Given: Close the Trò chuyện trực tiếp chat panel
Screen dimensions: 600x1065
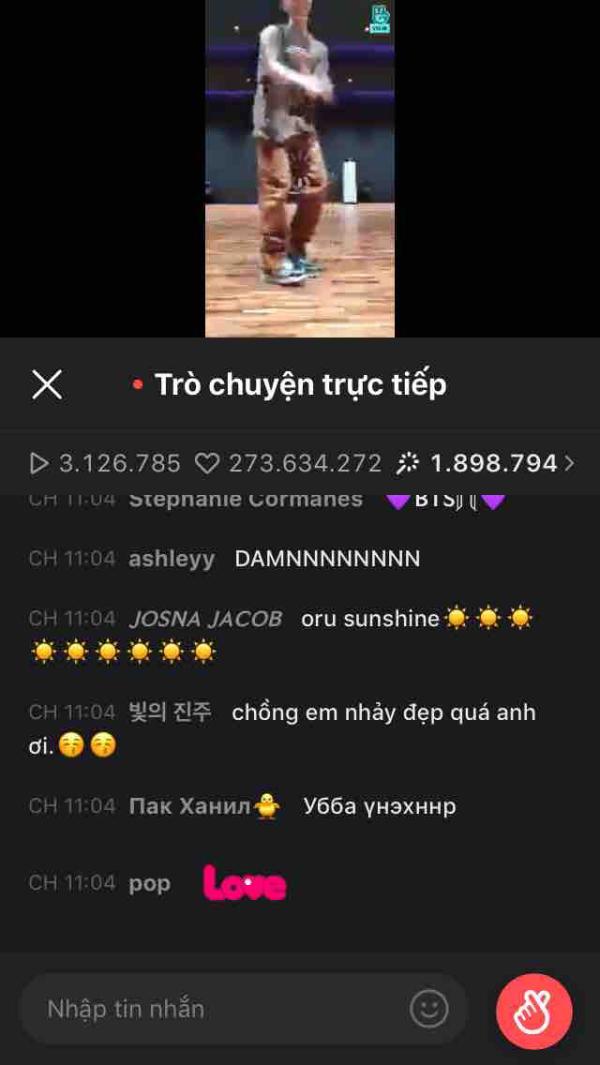Looking at the screenshot, I should [x=47, y=385].
